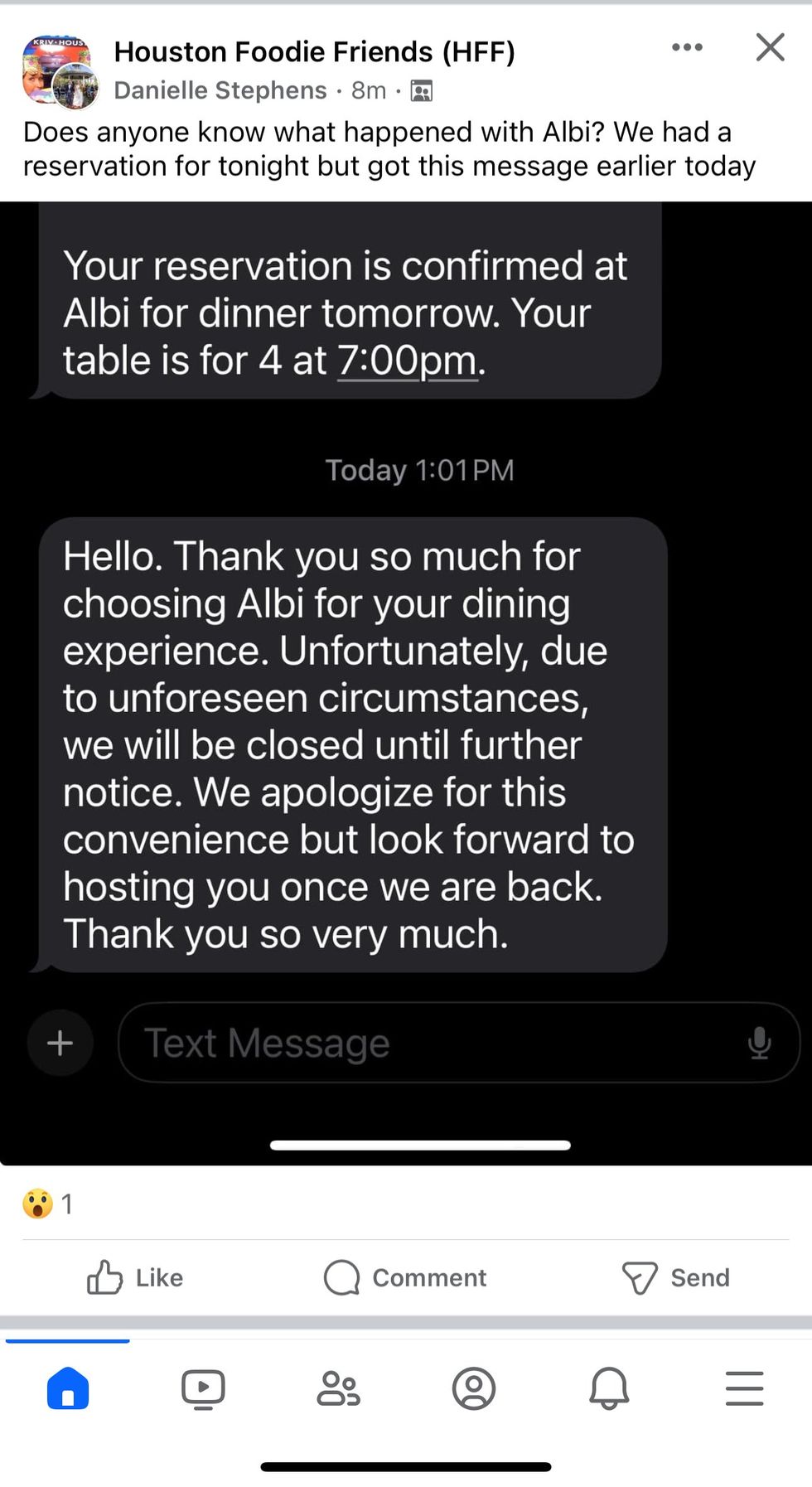The width and height of the screenshot is (812, 1487).
Task: View Danielle Stephens' profile
Action: click(220, 90)
